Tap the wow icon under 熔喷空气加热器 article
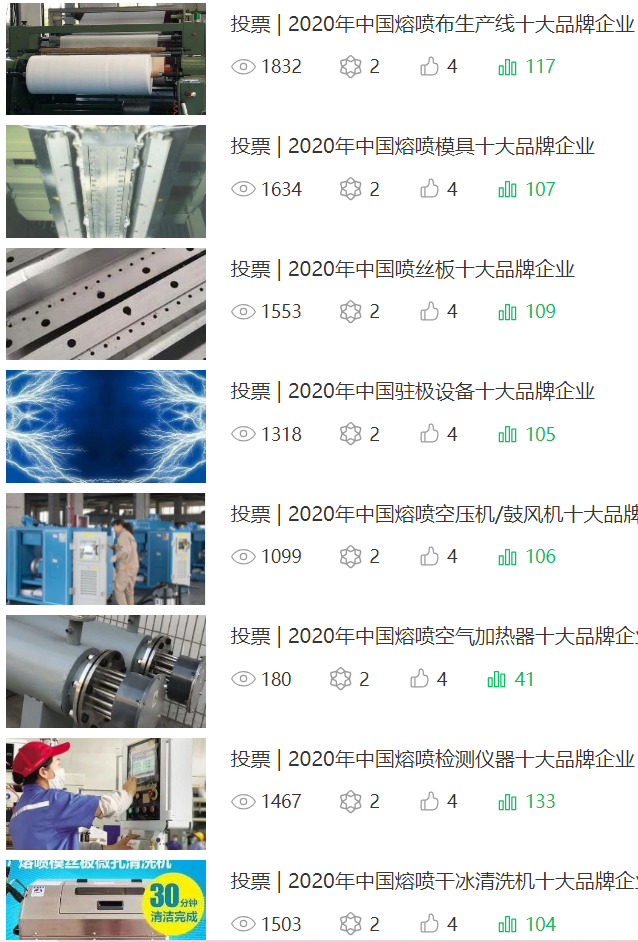 [x=340, y=679]
